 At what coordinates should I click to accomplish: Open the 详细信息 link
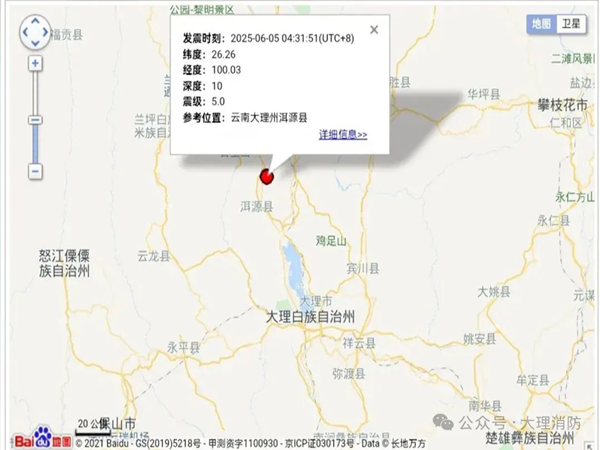click(343, 134)
